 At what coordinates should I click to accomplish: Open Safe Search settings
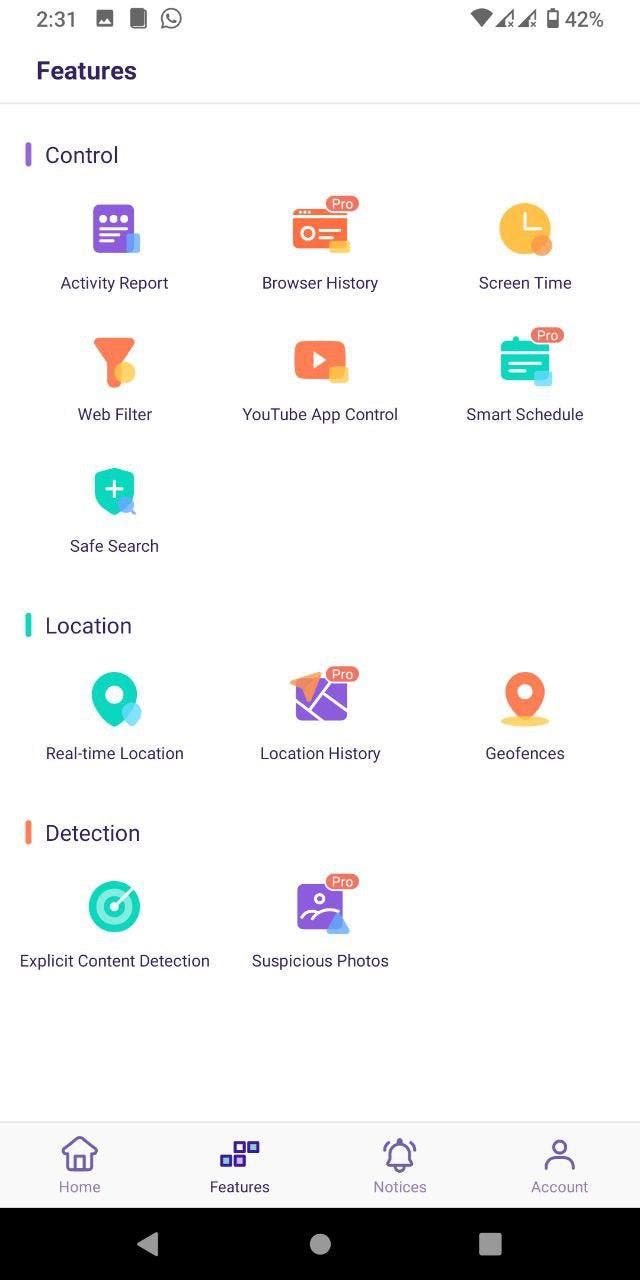click(x=115, y=511)
